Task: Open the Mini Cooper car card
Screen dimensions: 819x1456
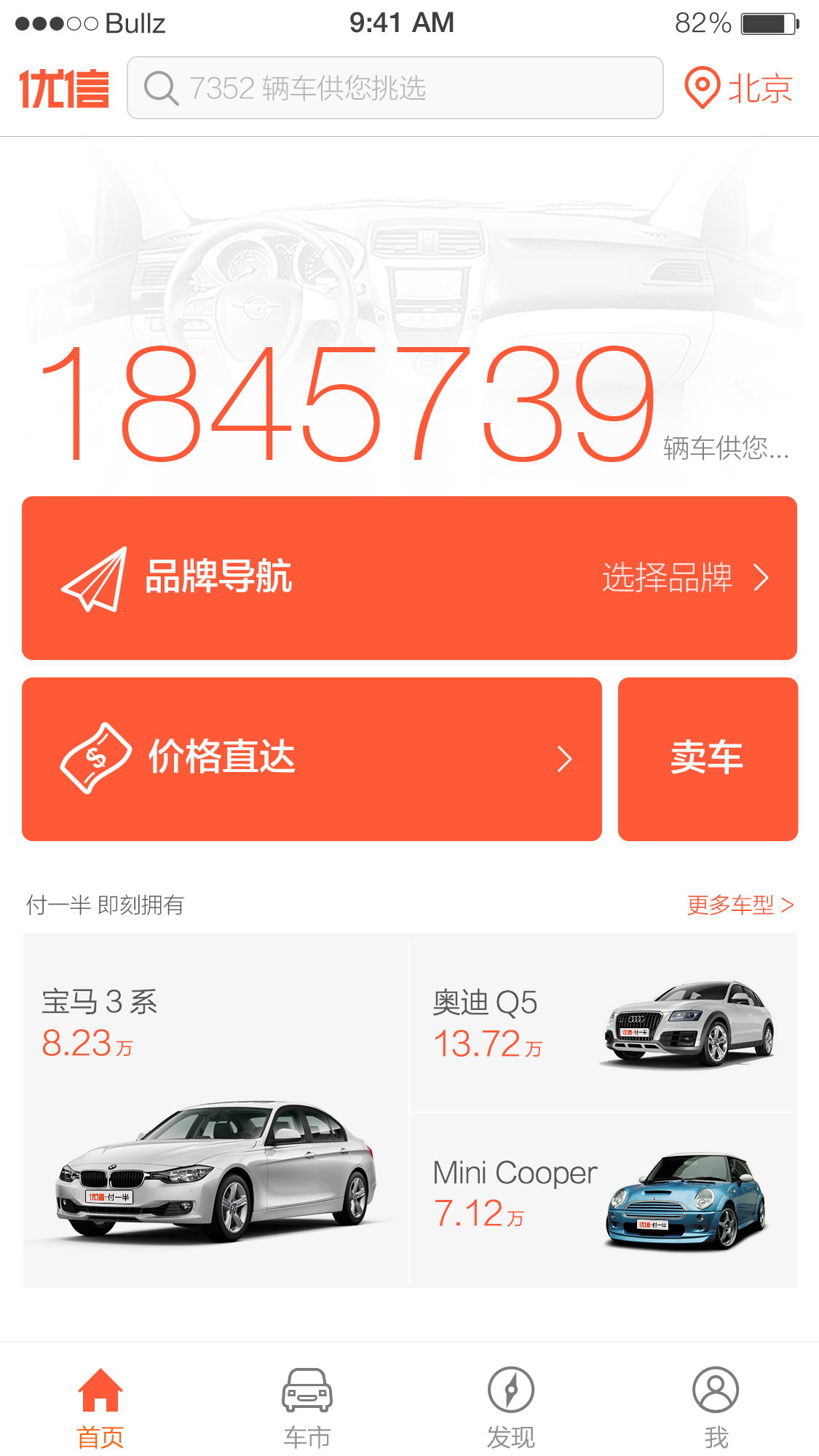Action: click(x=604, y=1201)
